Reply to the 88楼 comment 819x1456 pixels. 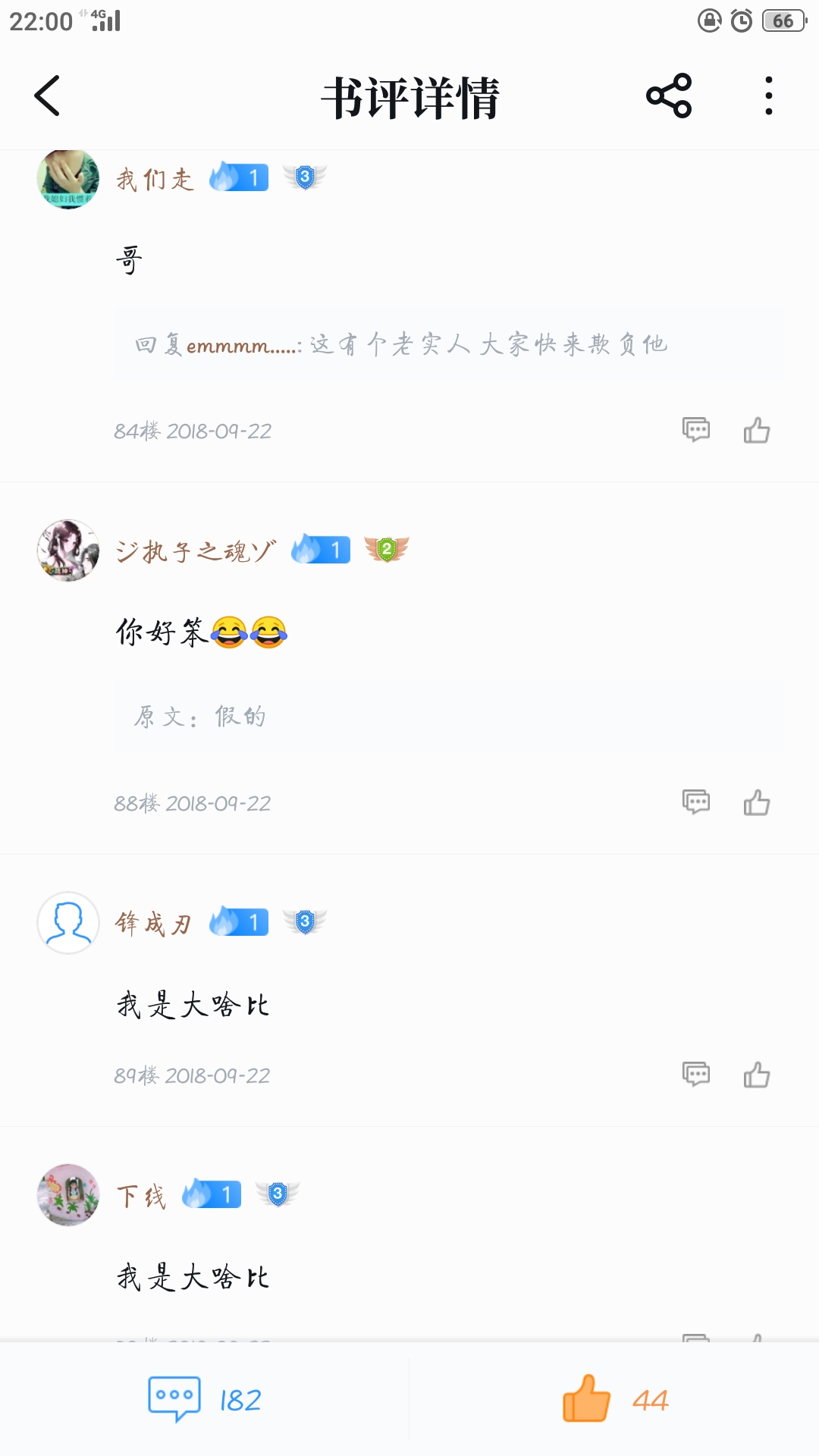coord(696,802)
